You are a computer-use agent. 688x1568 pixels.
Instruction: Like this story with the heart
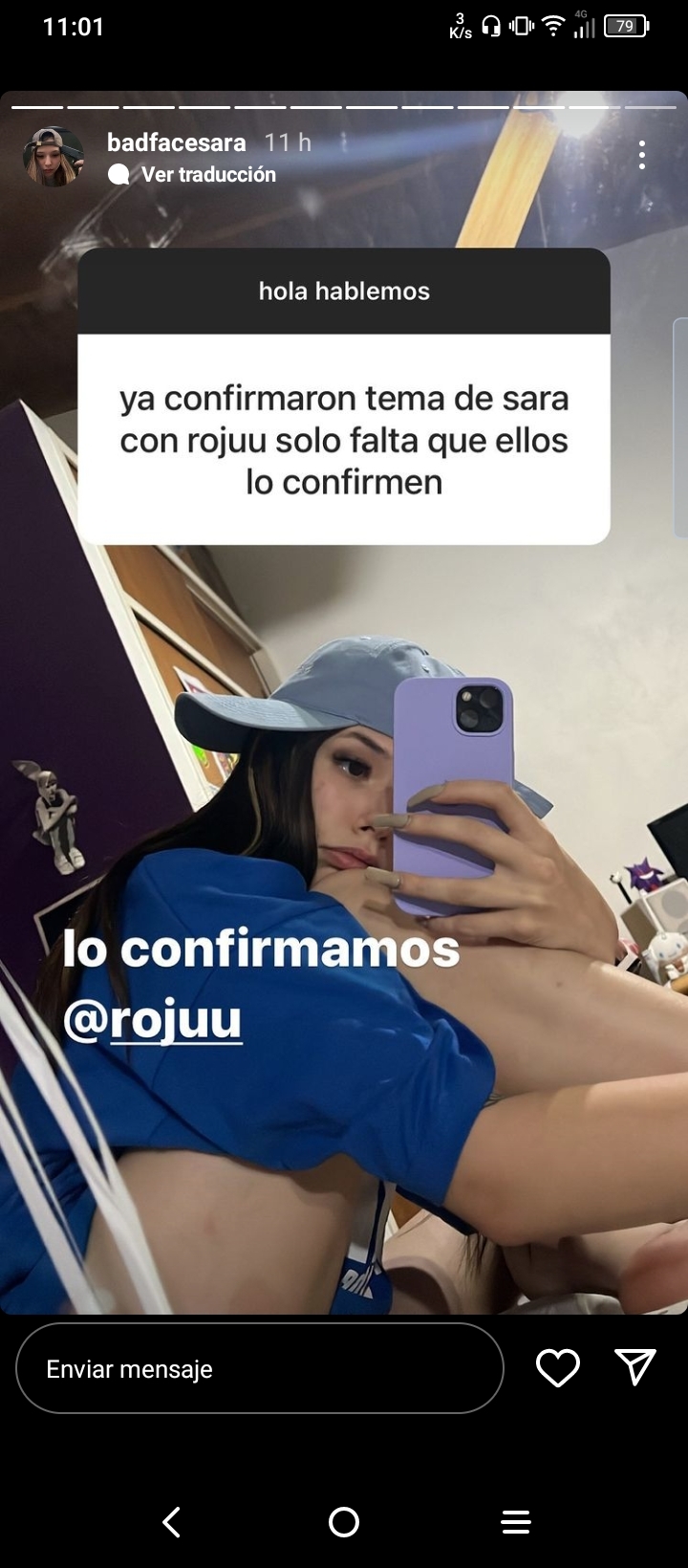tap(558, 1368)
